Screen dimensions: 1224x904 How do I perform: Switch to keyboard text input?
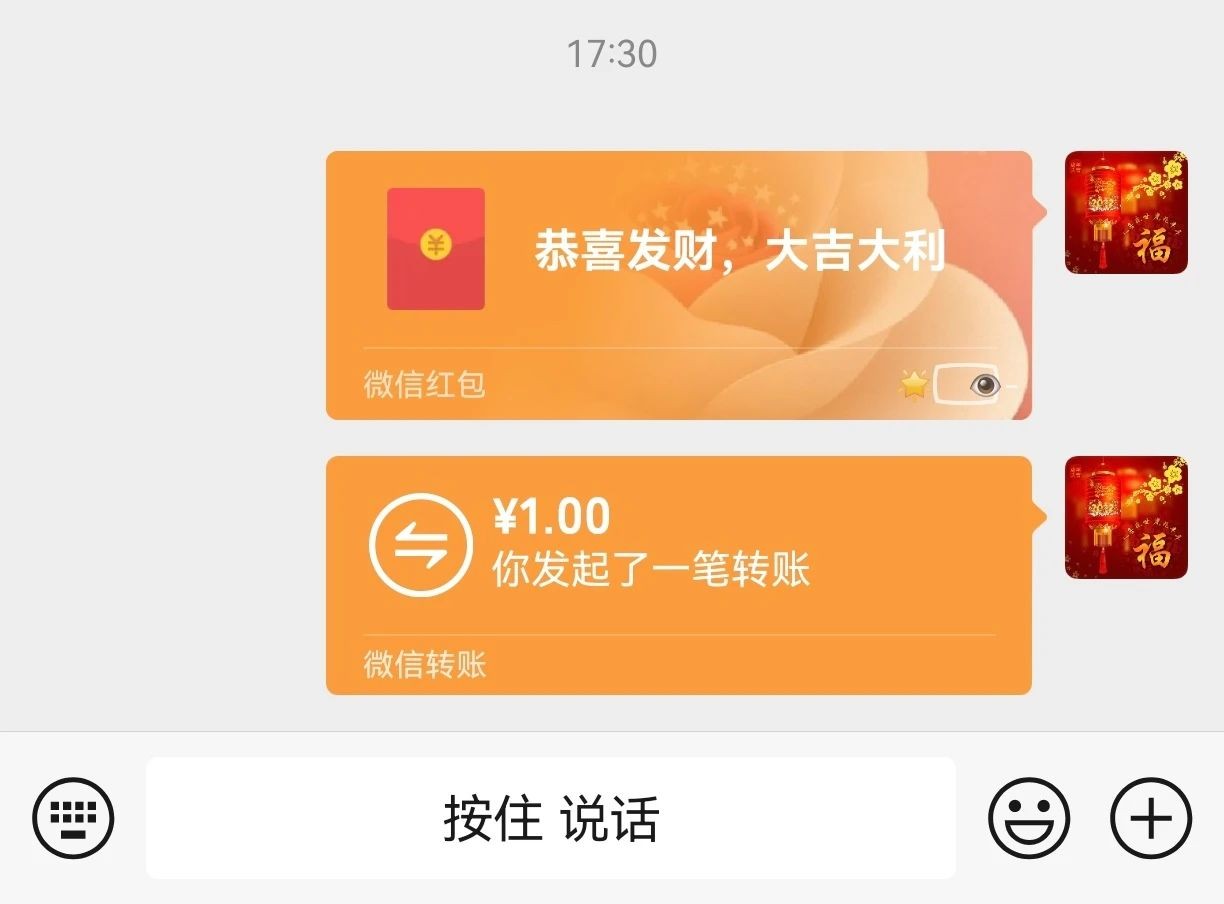click(73, 818)
